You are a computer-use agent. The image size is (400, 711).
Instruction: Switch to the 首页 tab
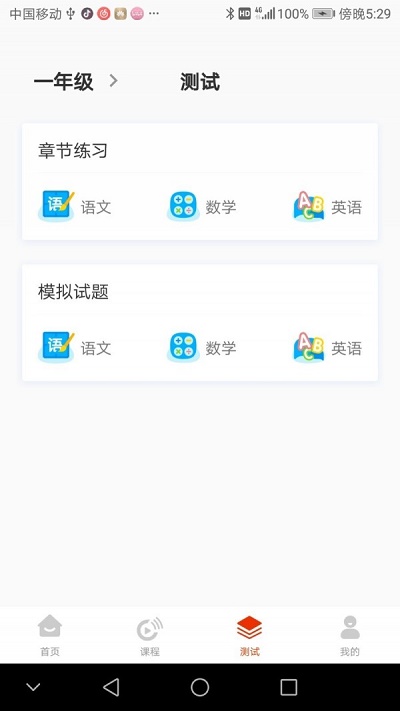pos(50,635)
